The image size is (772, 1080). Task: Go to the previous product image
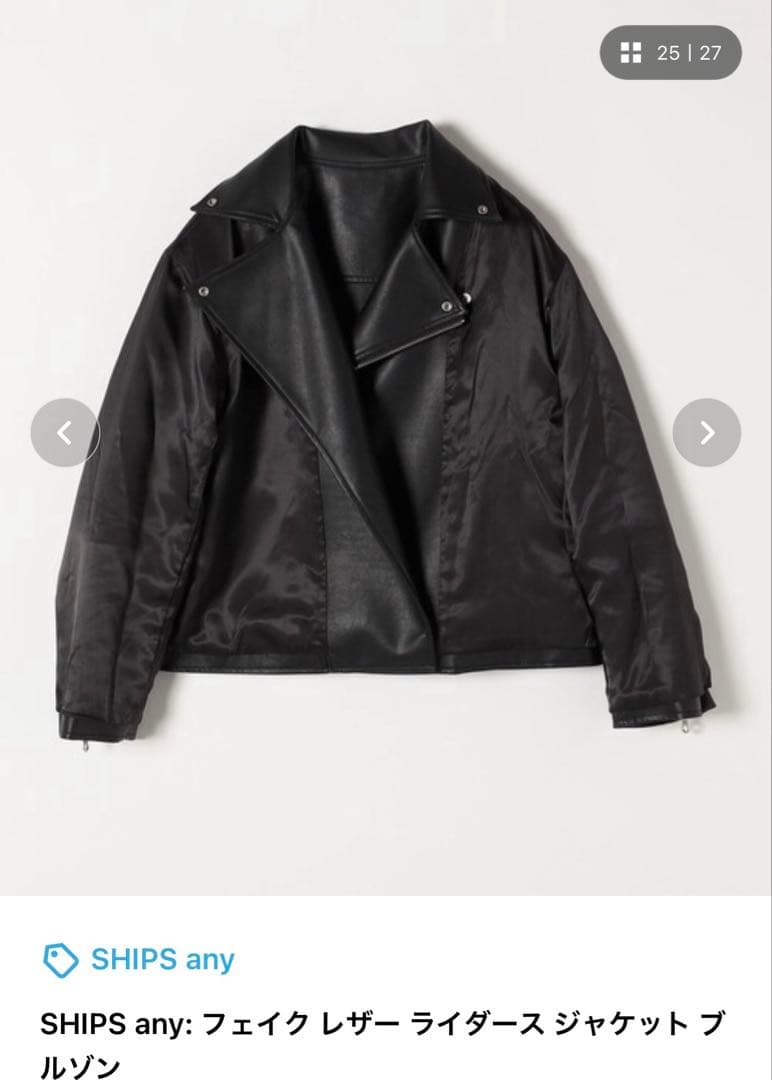(65, 432)
